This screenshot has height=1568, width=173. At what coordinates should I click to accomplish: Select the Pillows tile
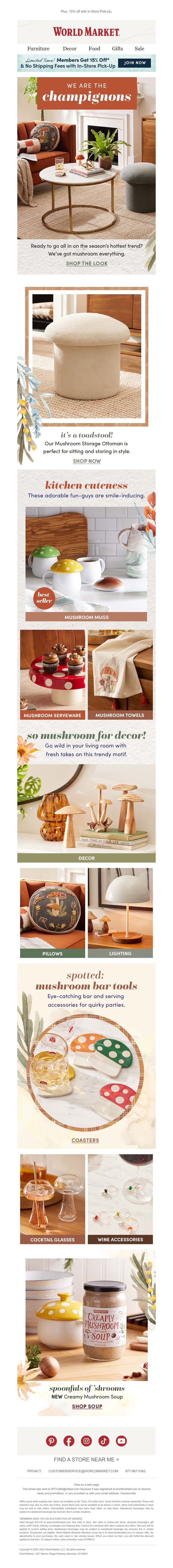52,953
